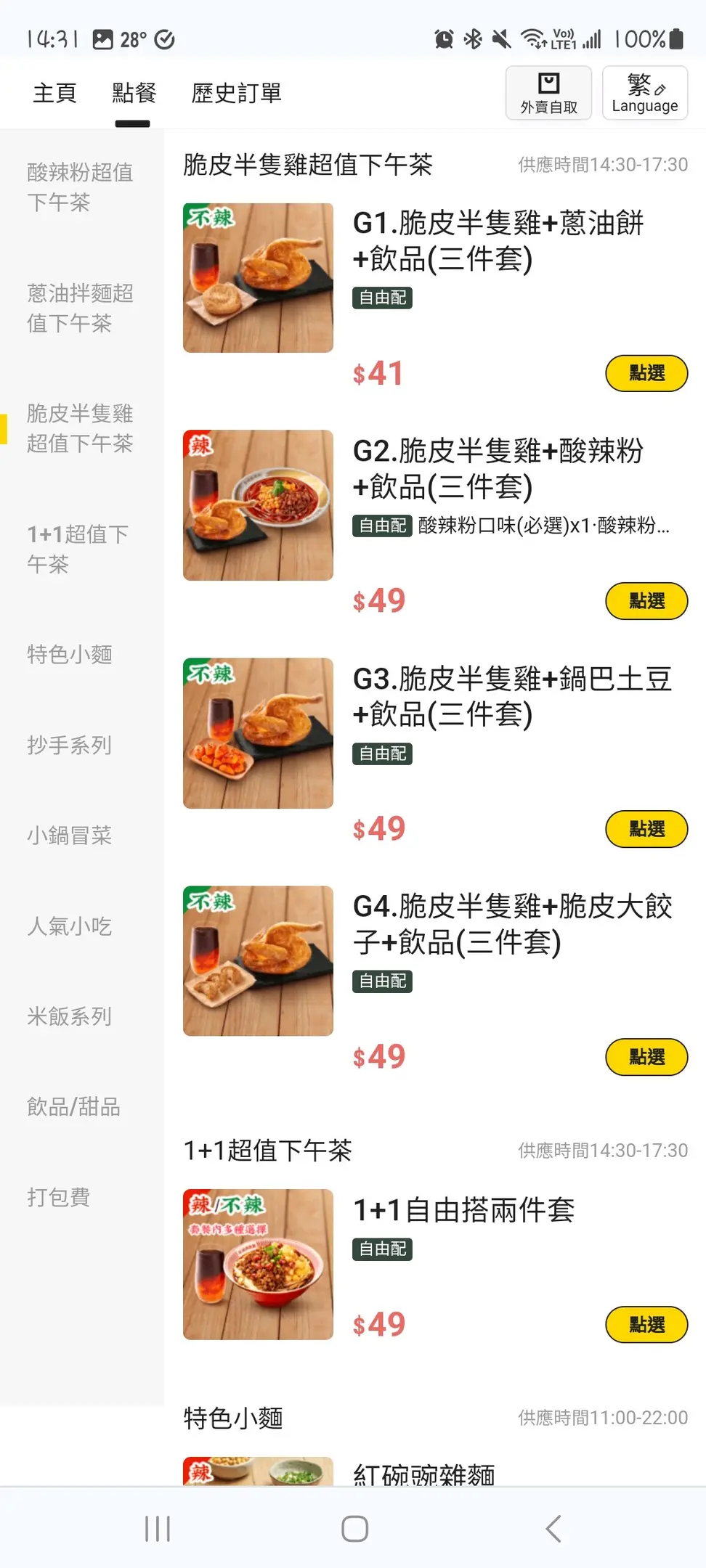
Task: Select 小鍋冒菜 in the sidebar
Action: 70,836
